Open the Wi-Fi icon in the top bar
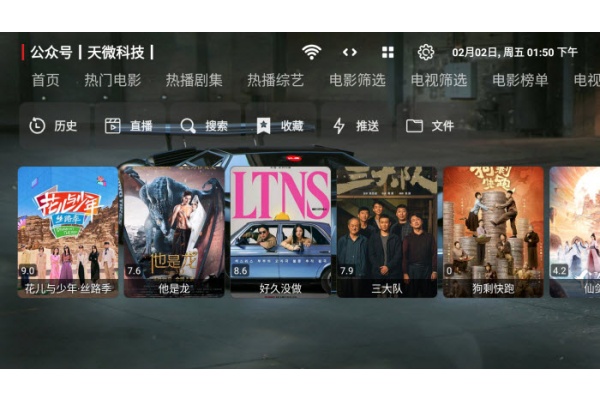 [311, 52]
